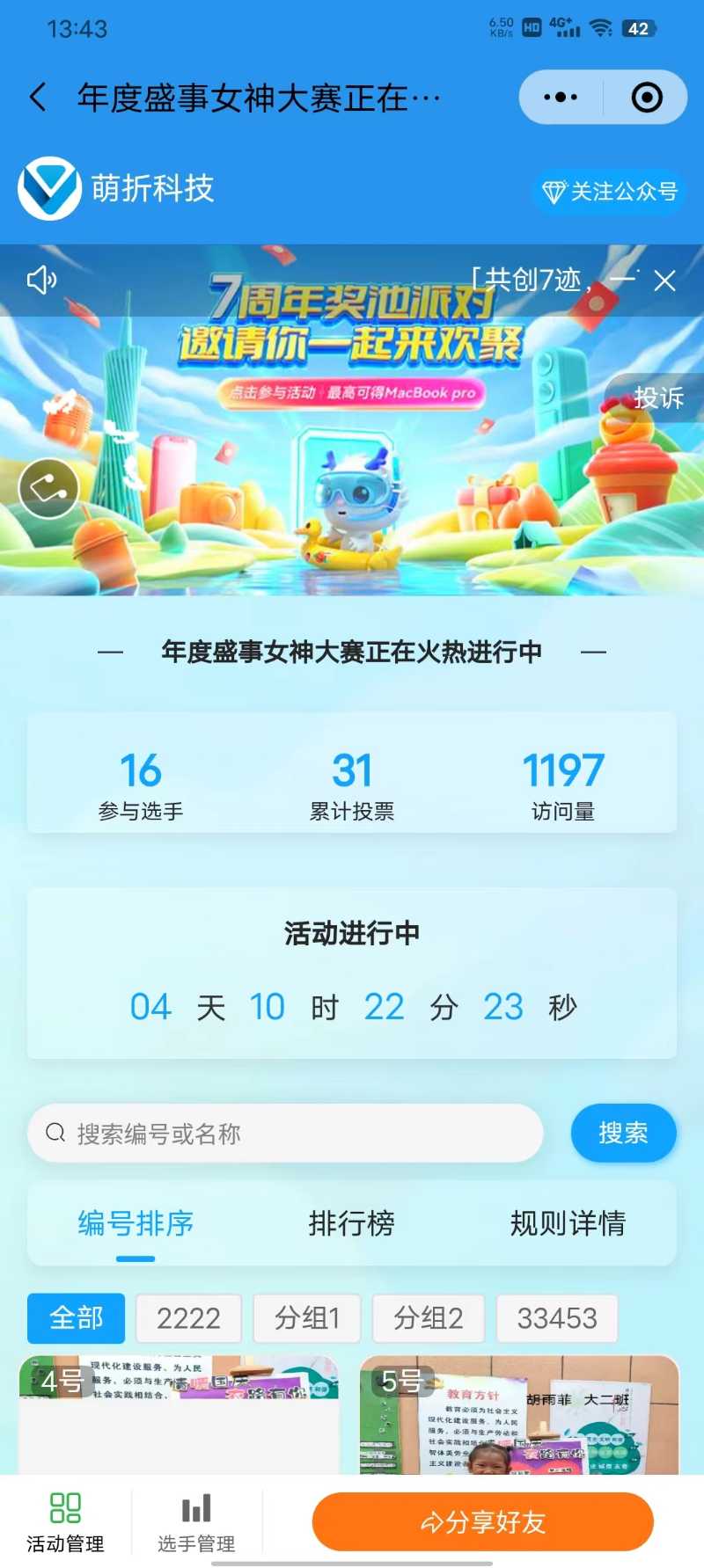This screenshot has height=1568, width=704.
Task: Tap the orange 分享好友 button
Action: 482,1522
